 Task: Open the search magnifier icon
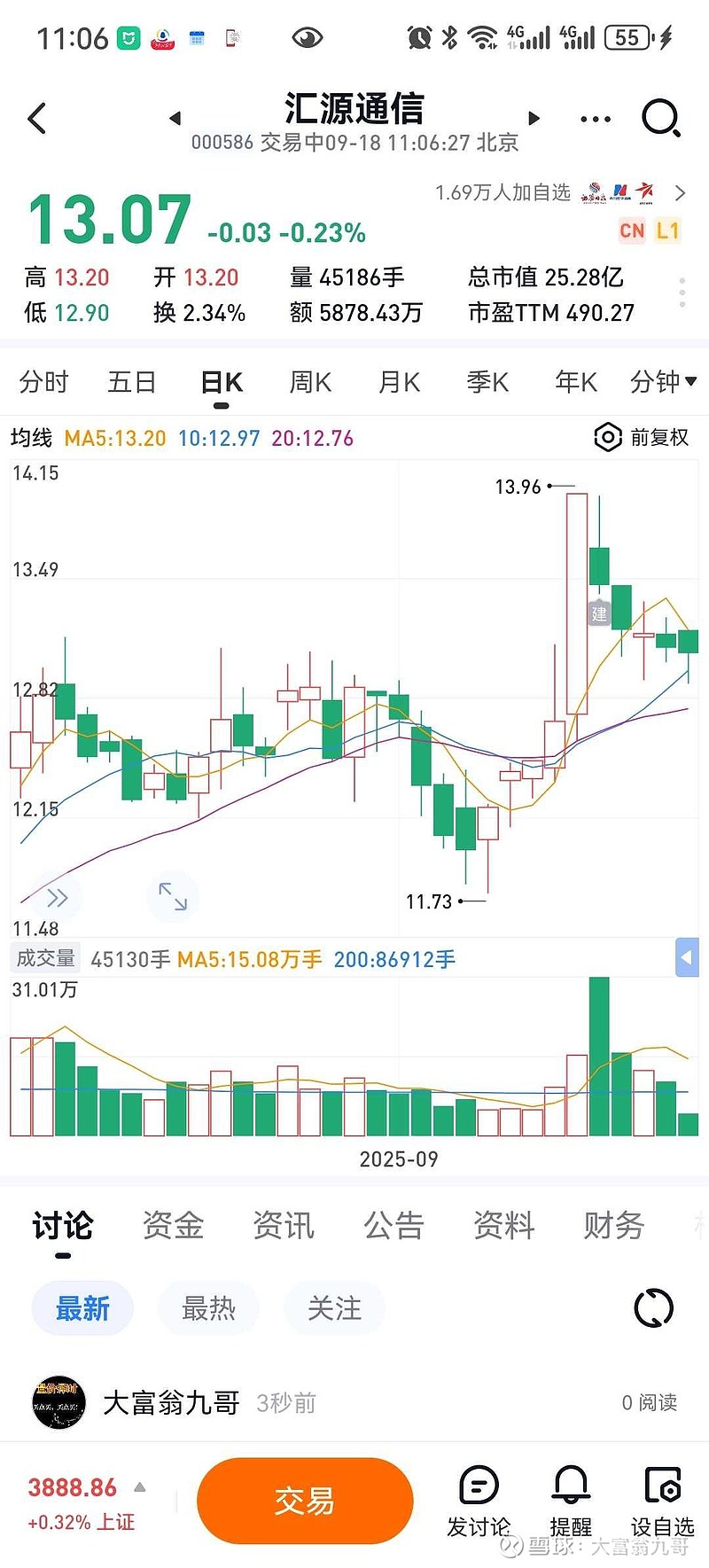point(660,118)
